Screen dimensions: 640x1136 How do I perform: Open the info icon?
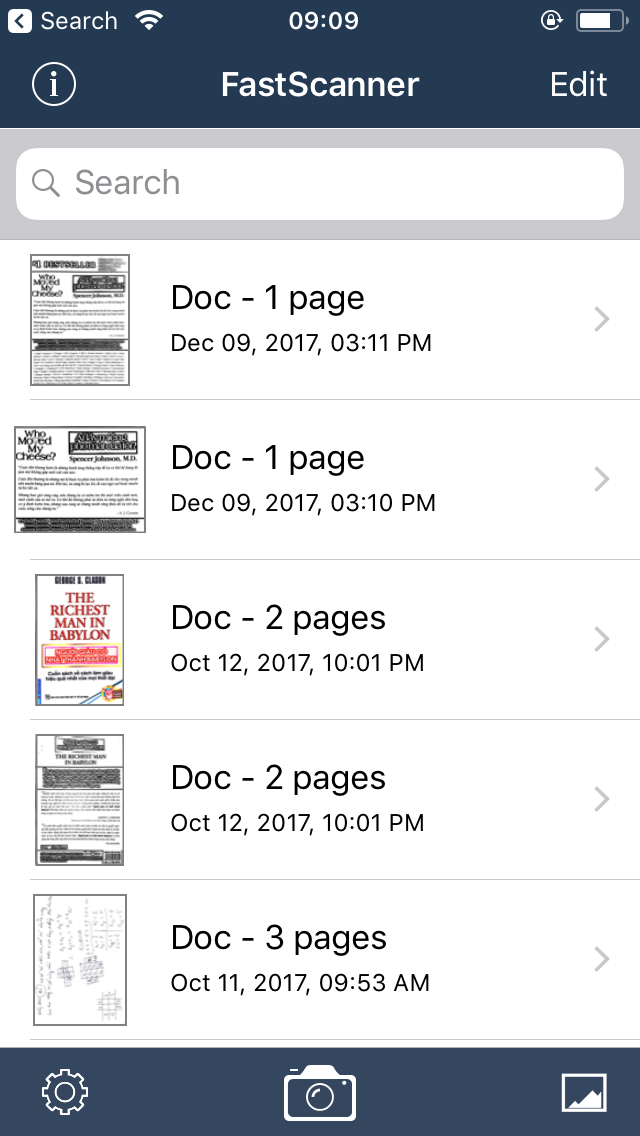54,84
